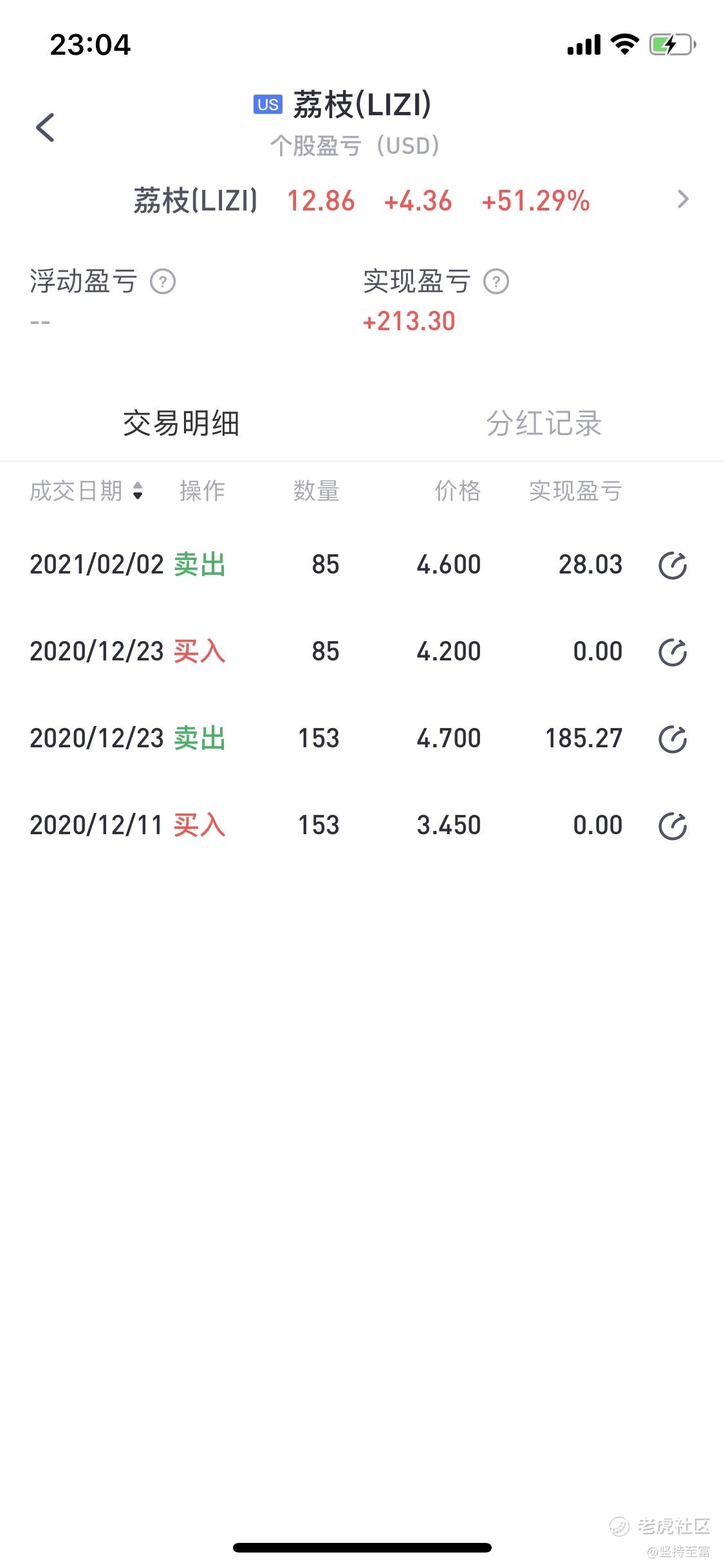Sort trades by 成交日期
This screenshot has width=724, height=1568.
[86, 491]
